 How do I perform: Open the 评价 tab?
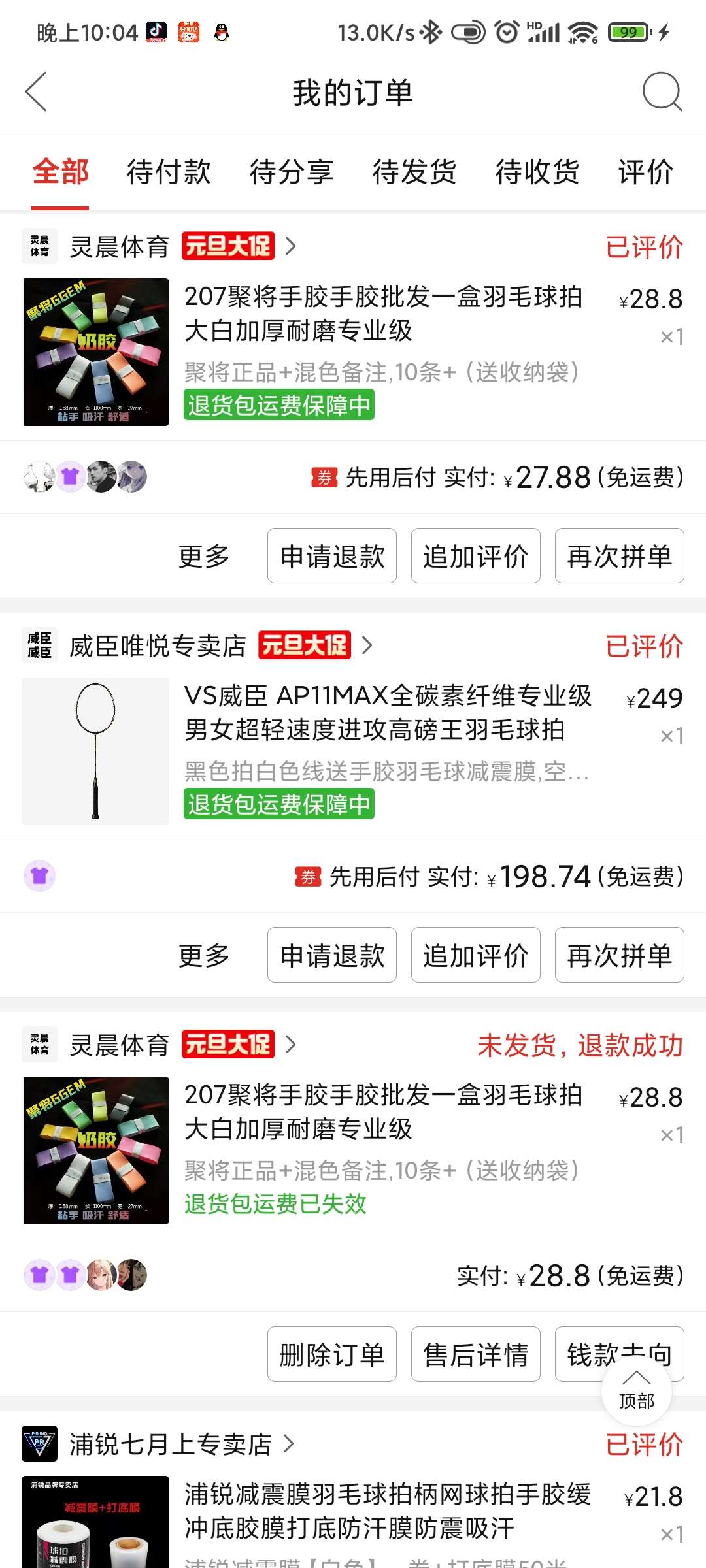coord(646,172)
